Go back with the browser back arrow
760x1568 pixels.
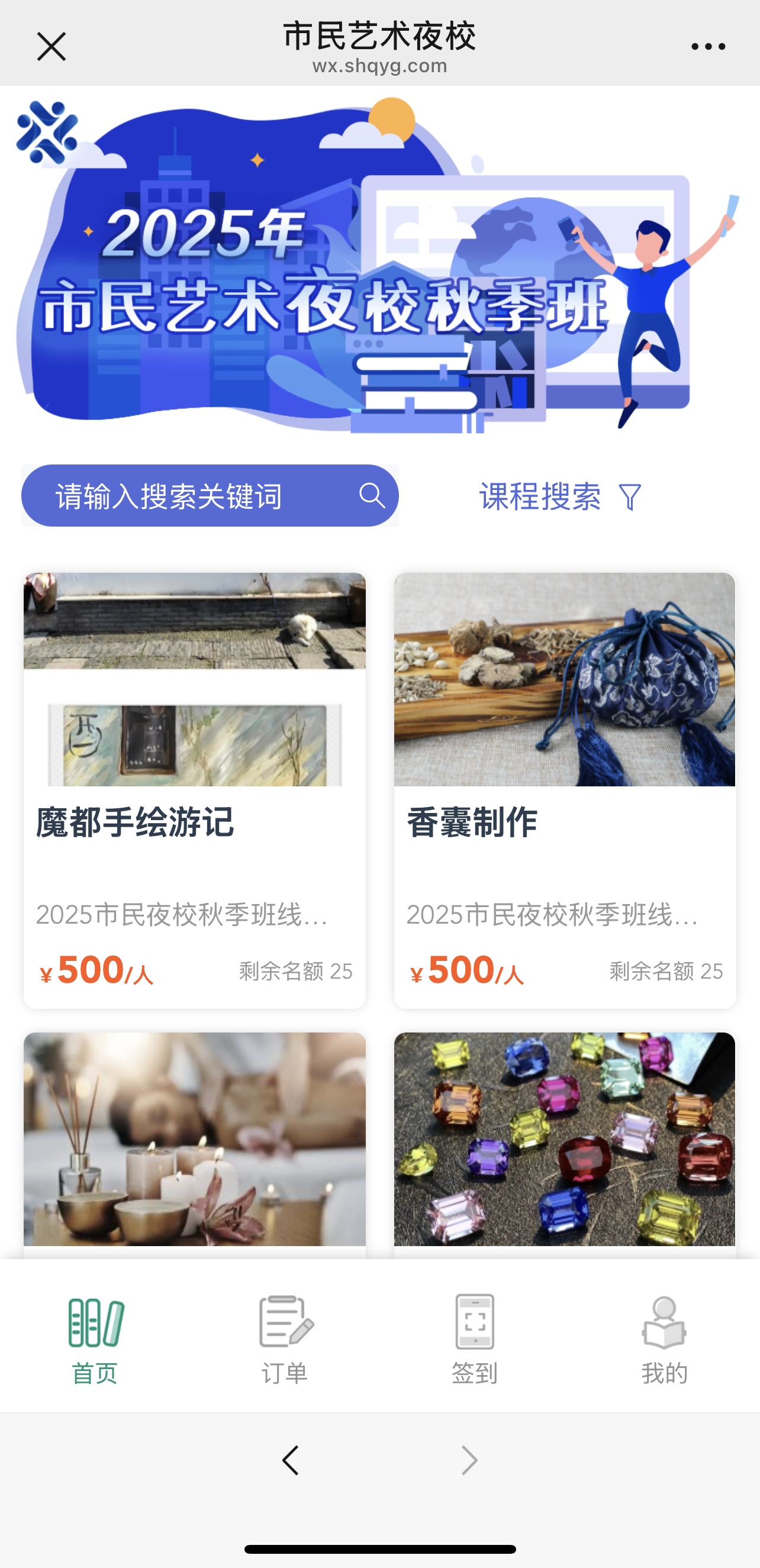pyautogui.click(x=291, y=1460)
